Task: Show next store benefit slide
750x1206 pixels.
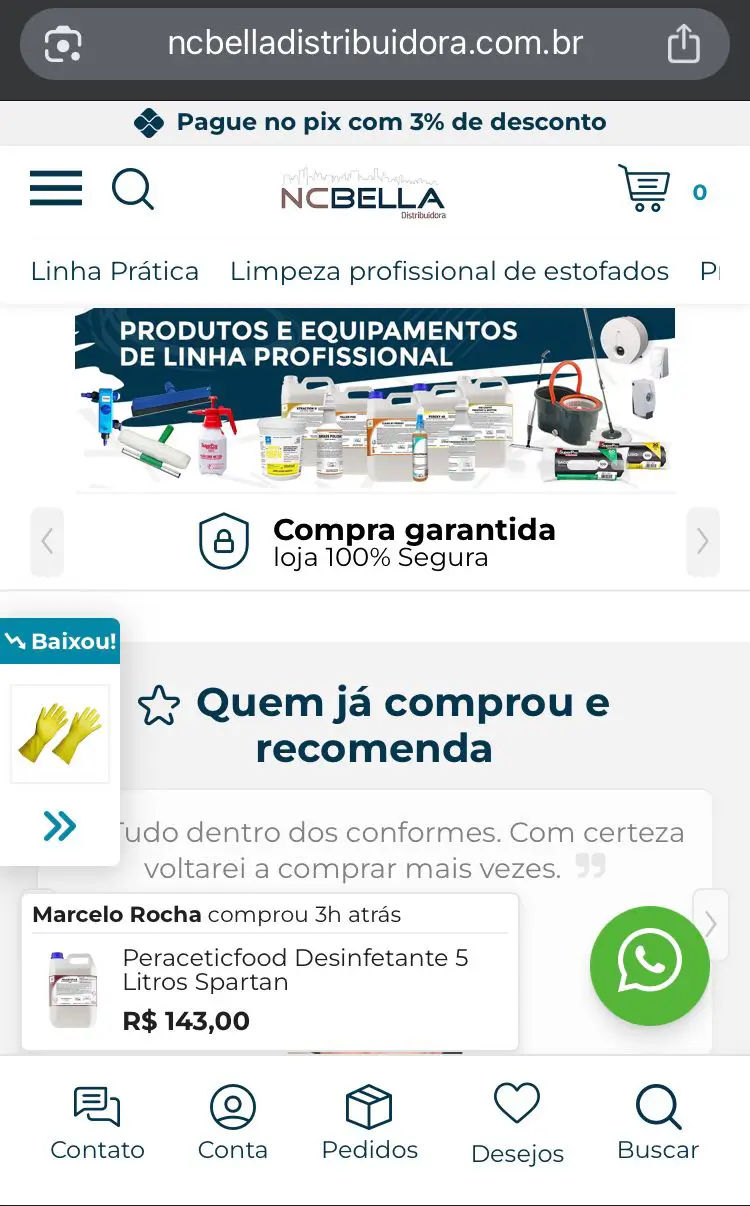Action: point(702,542)
